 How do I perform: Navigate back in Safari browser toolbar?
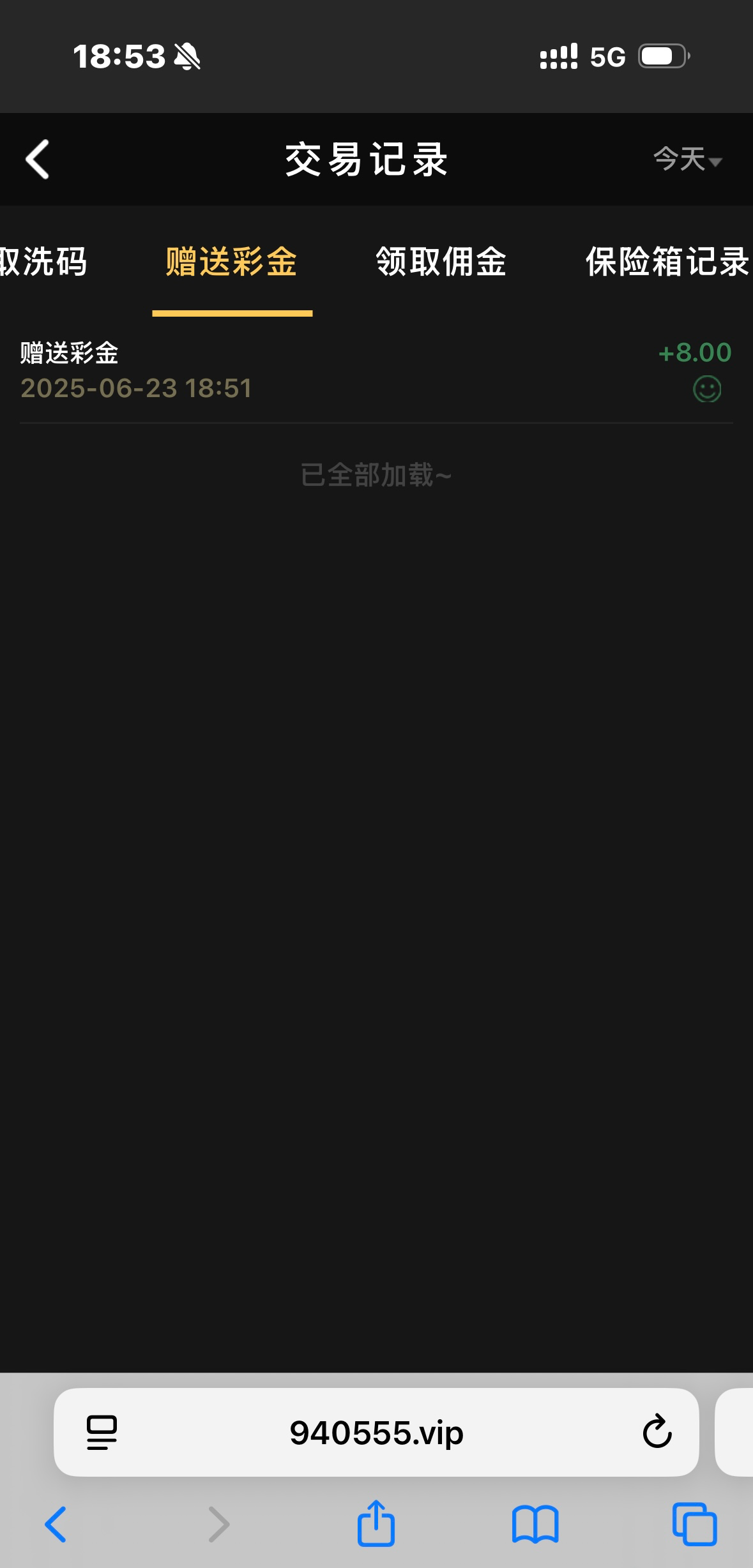click(x=56, y=1525)
